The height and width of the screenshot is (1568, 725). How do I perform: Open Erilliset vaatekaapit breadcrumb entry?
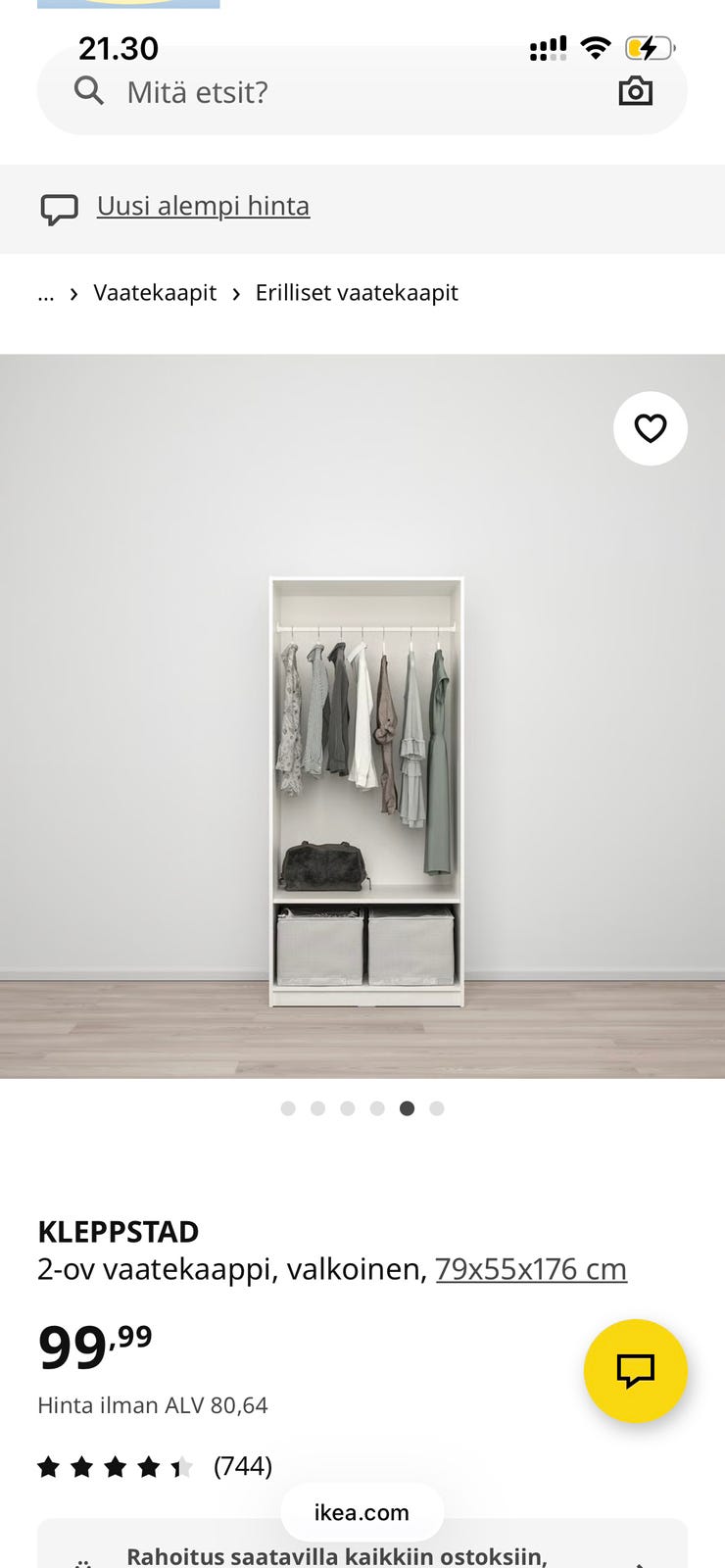(x=357, y=292)
